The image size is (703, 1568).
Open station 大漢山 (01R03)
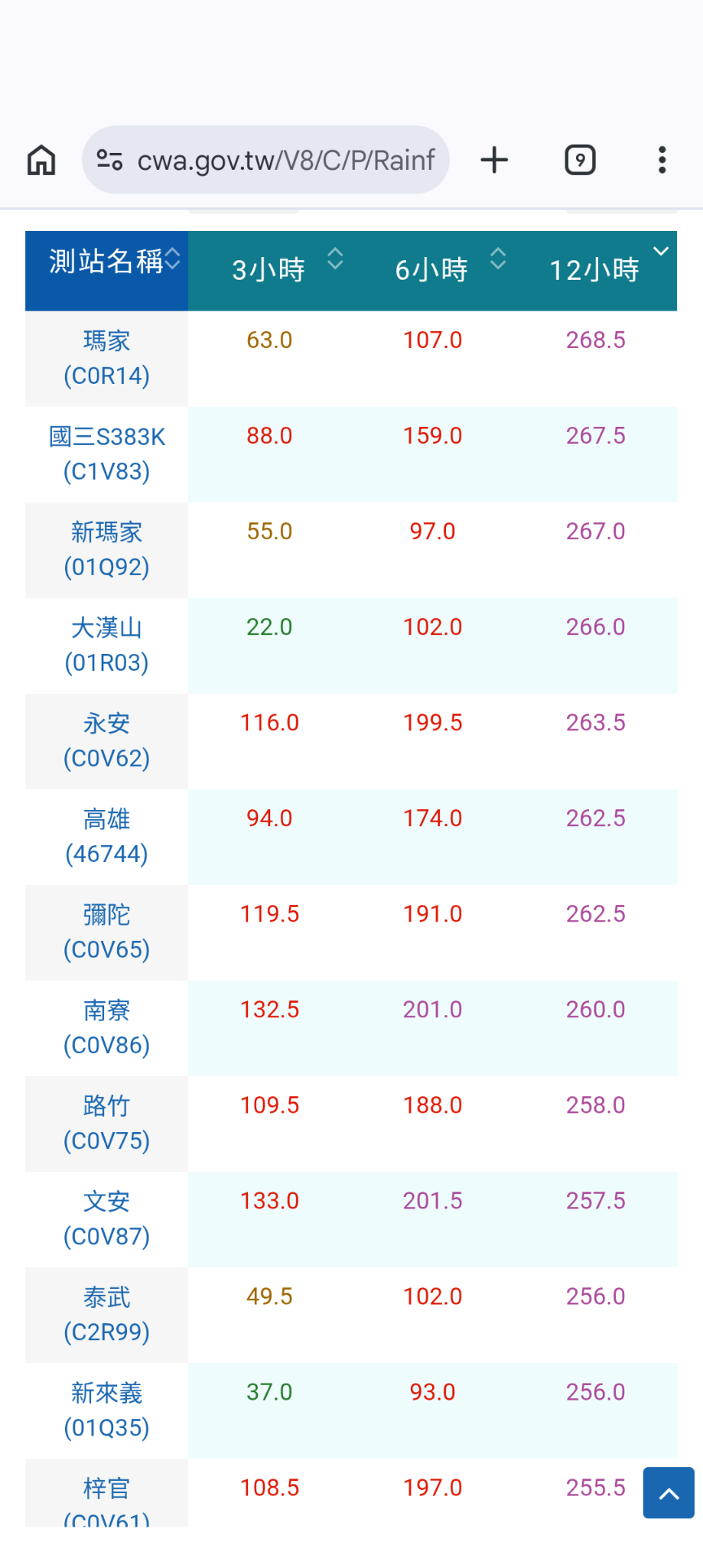(107, 645)
